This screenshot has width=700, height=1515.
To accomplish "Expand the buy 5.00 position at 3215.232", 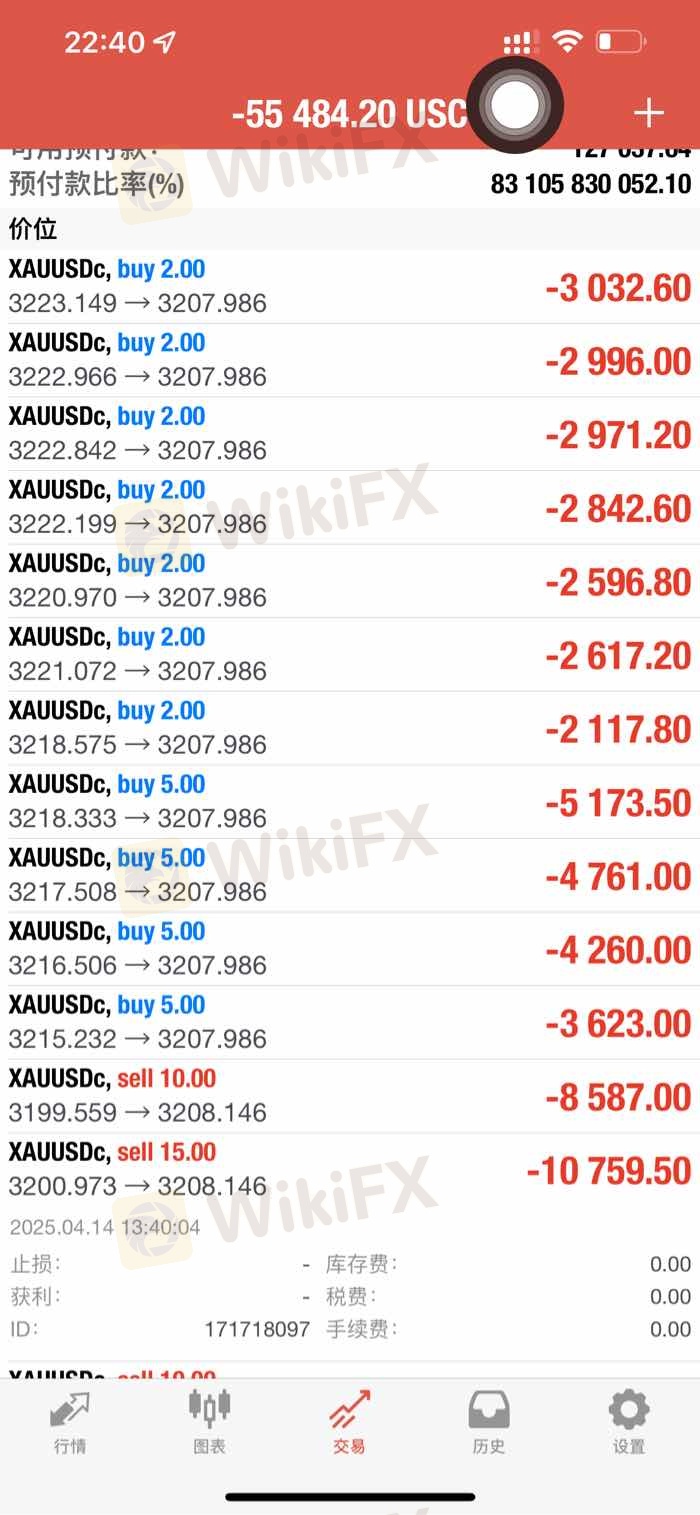I will 350,1024.
